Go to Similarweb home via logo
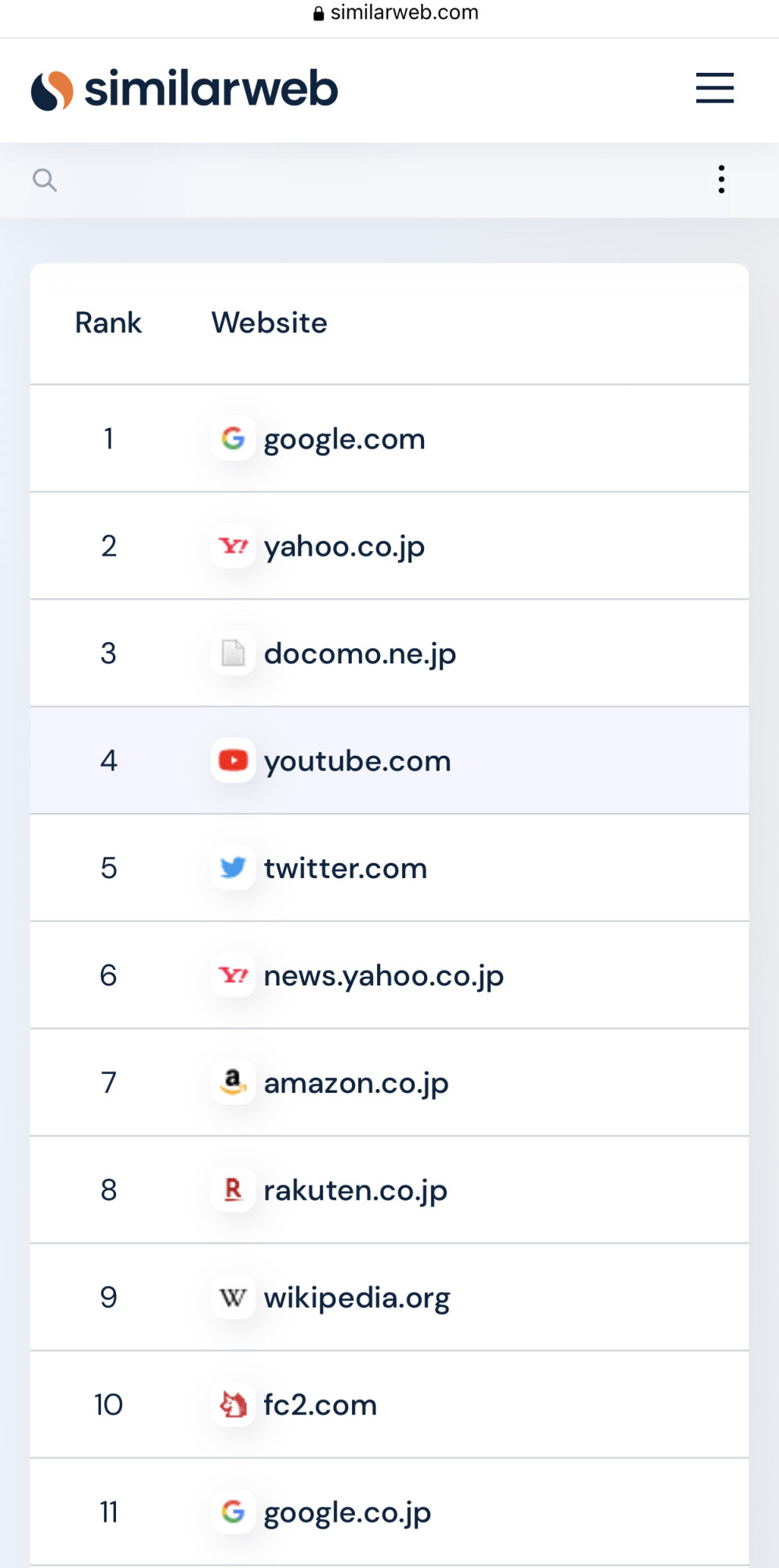The height and width of the screenshot is (1568, 779). point(184,89)
